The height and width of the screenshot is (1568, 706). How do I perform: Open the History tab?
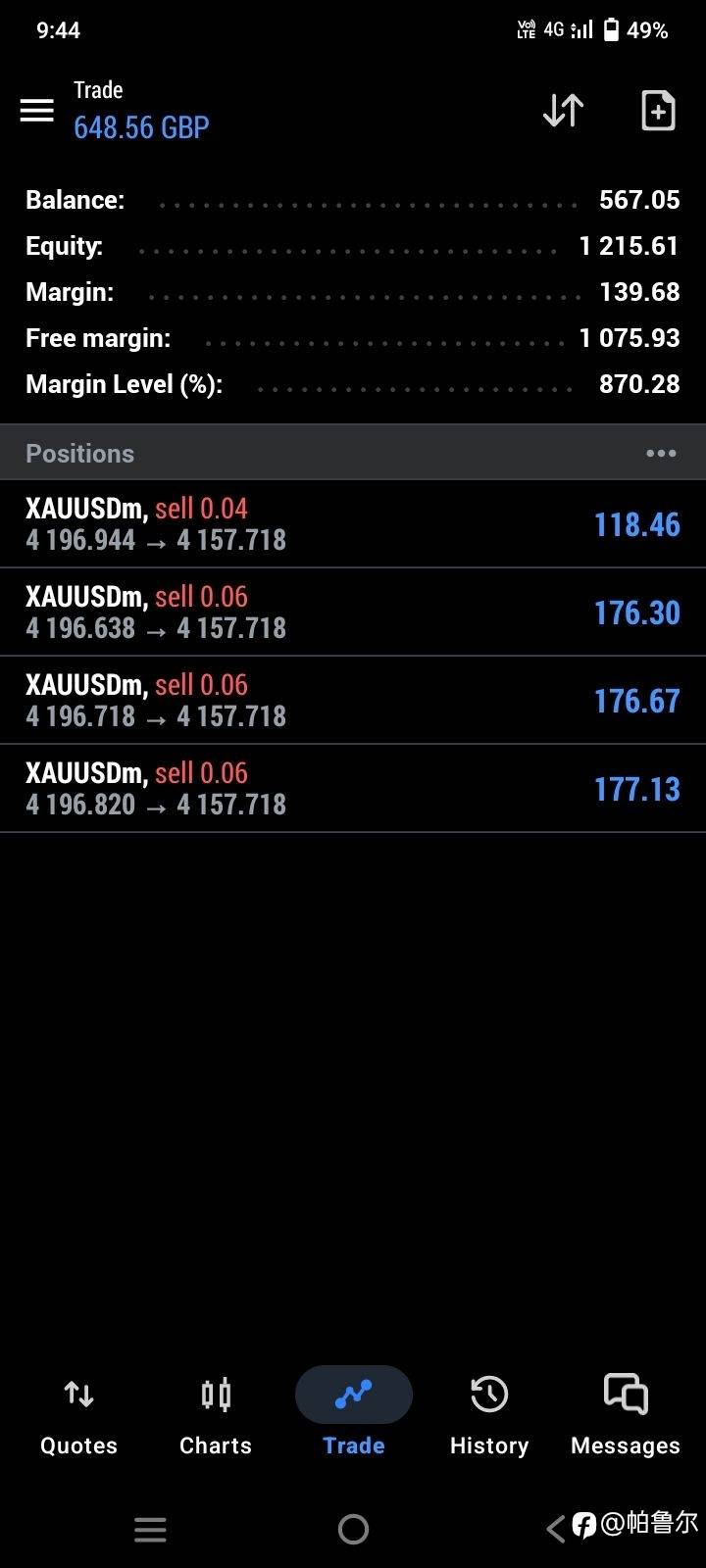point(489,1415)
